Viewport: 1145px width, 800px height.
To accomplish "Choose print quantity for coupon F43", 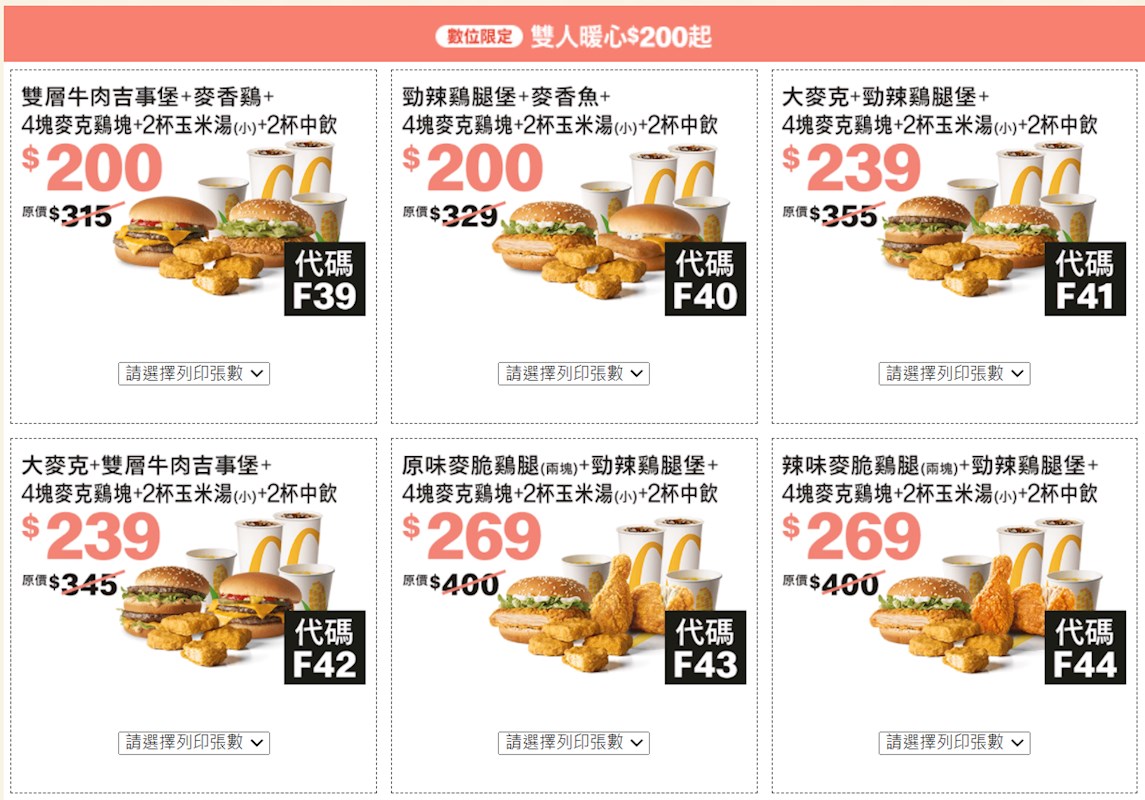I will click(x=574, y=743).
